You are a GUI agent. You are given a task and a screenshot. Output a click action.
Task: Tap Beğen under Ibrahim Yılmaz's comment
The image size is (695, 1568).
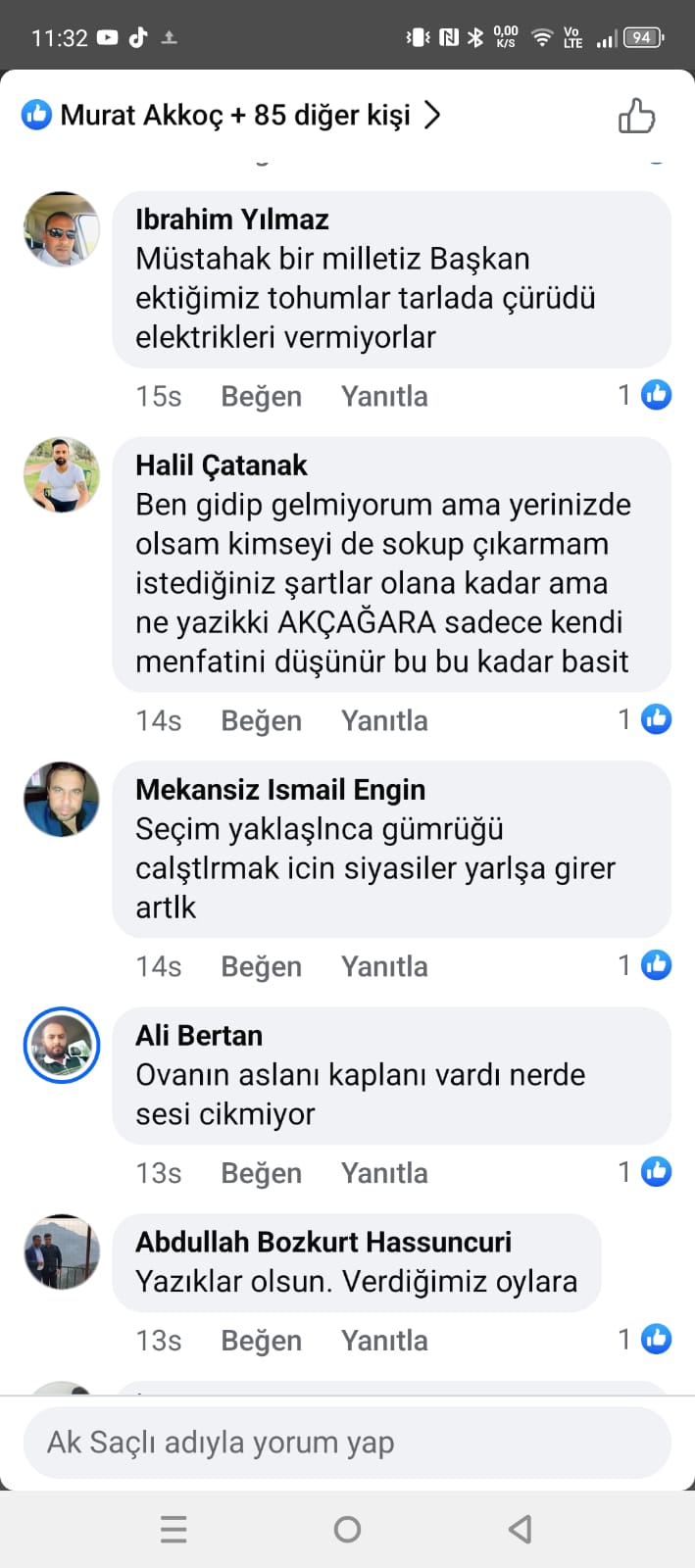(261, 396)
